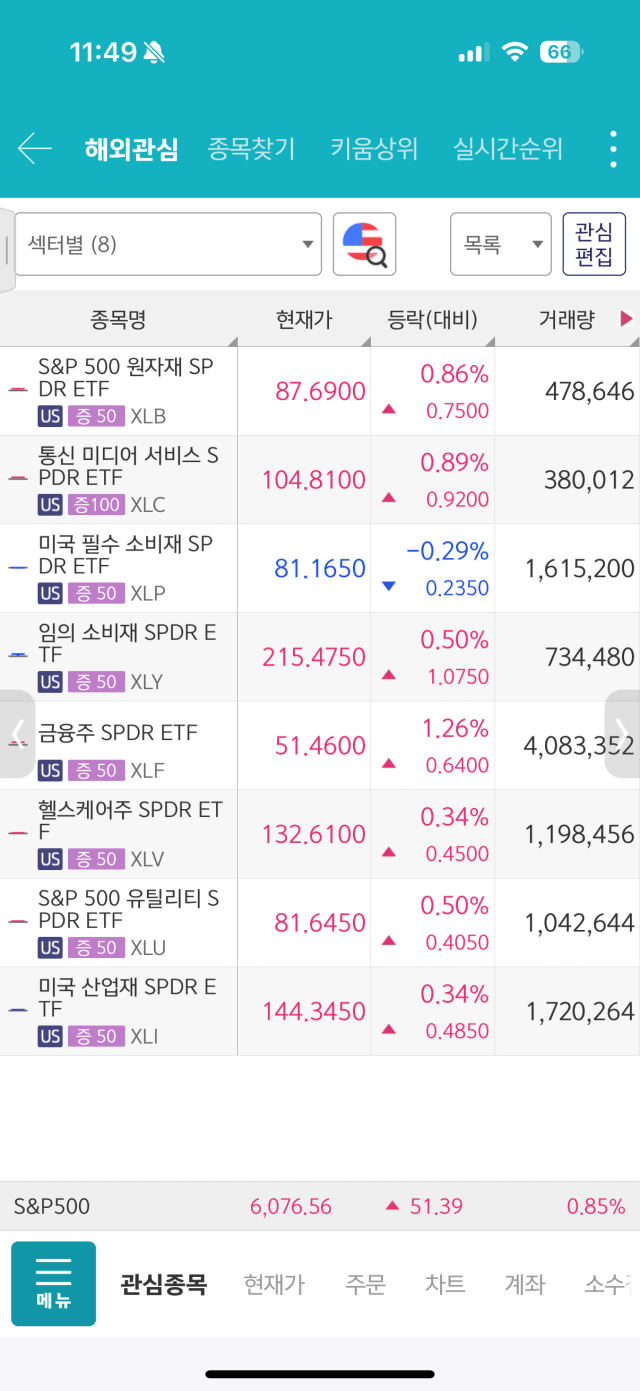This screenshot has width=640, height=1391.
Task: Go to the 차트 bottom tab
Action: click(445, 1284)
